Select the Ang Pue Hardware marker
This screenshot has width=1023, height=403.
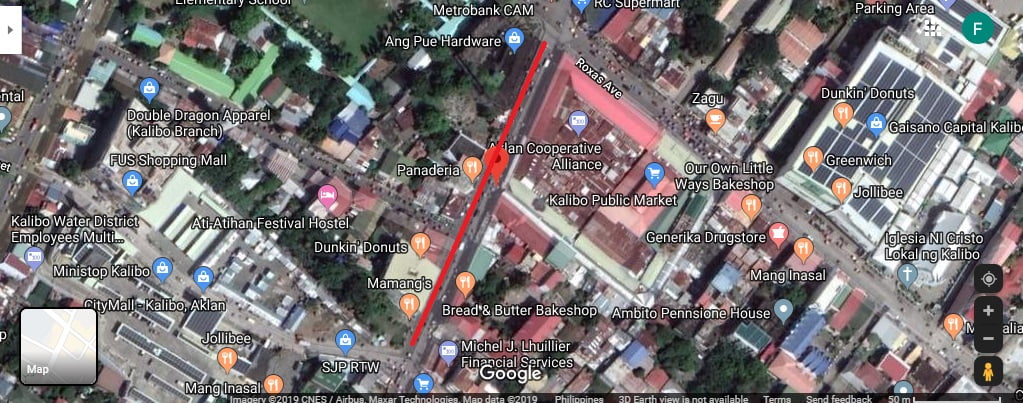point(515,41)
